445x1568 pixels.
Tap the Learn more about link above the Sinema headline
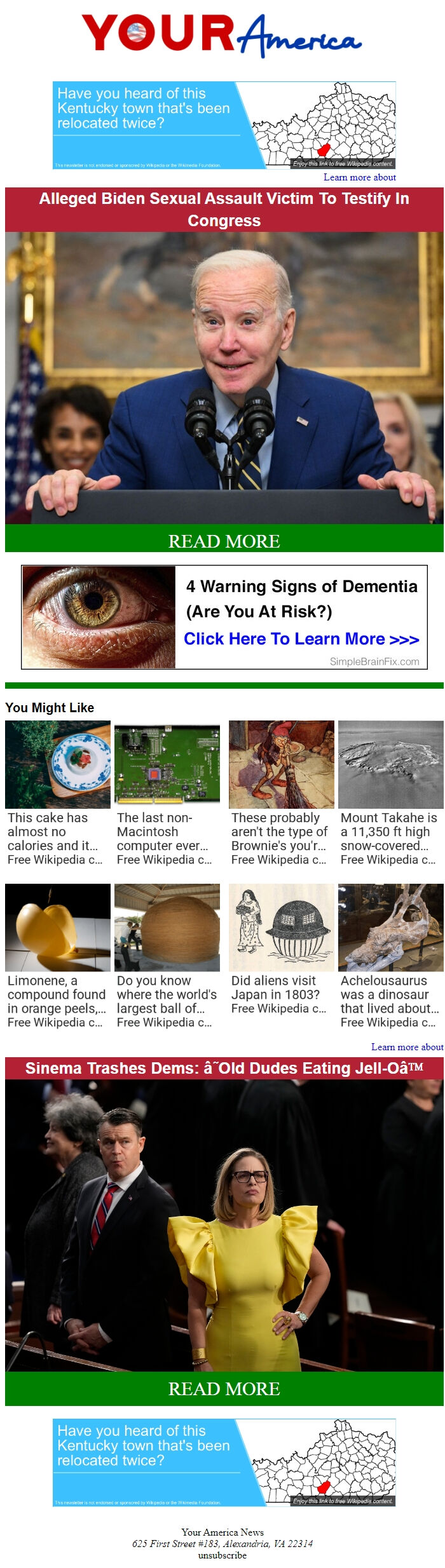(x=407, y=1047)
